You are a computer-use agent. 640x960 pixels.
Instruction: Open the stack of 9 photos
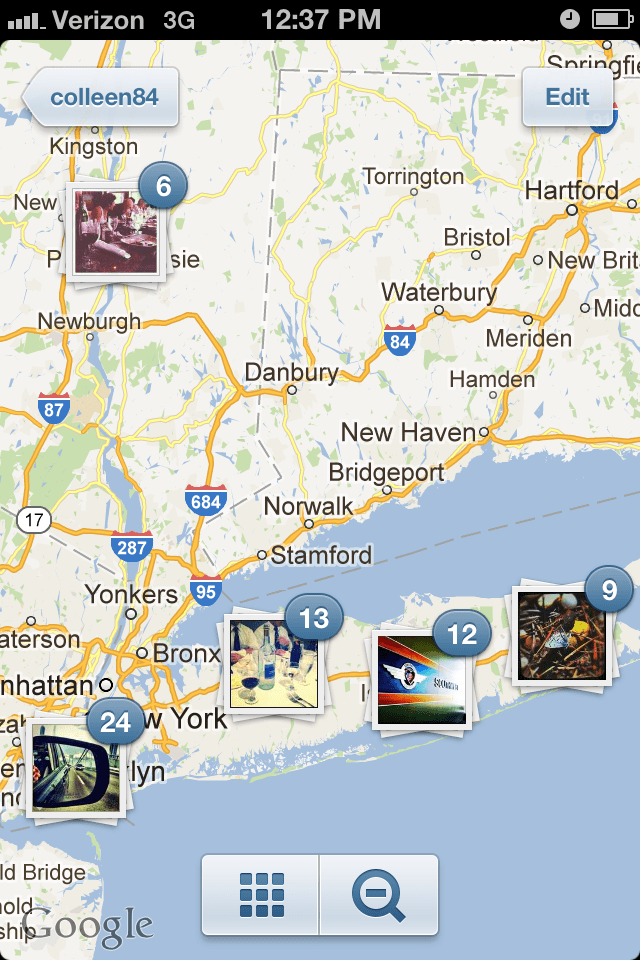click(562, 636)
